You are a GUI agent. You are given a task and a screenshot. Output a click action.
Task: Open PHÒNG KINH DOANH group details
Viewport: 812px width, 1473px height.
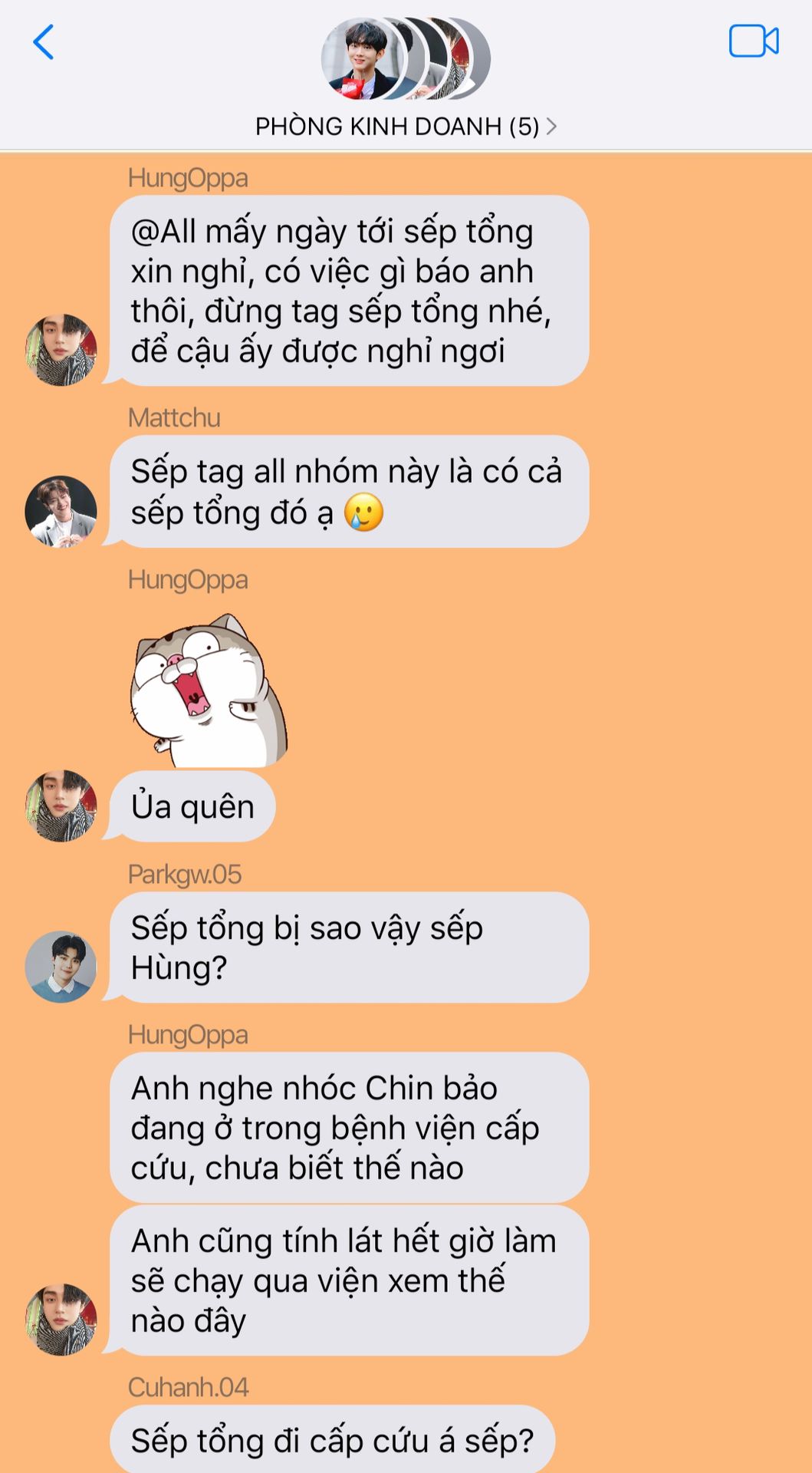pos(405,127)
